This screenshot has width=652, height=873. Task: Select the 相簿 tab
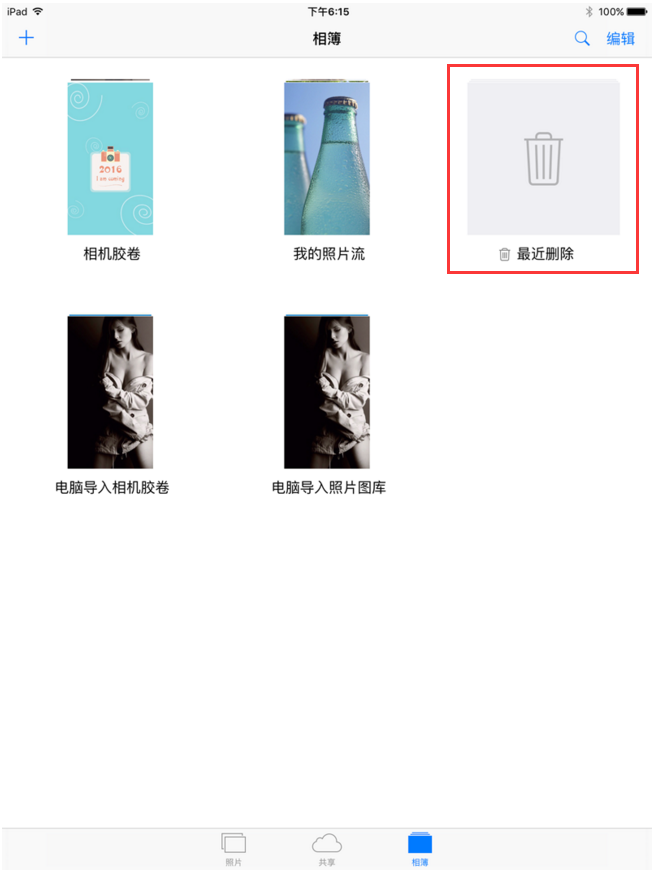pos(420,848)
